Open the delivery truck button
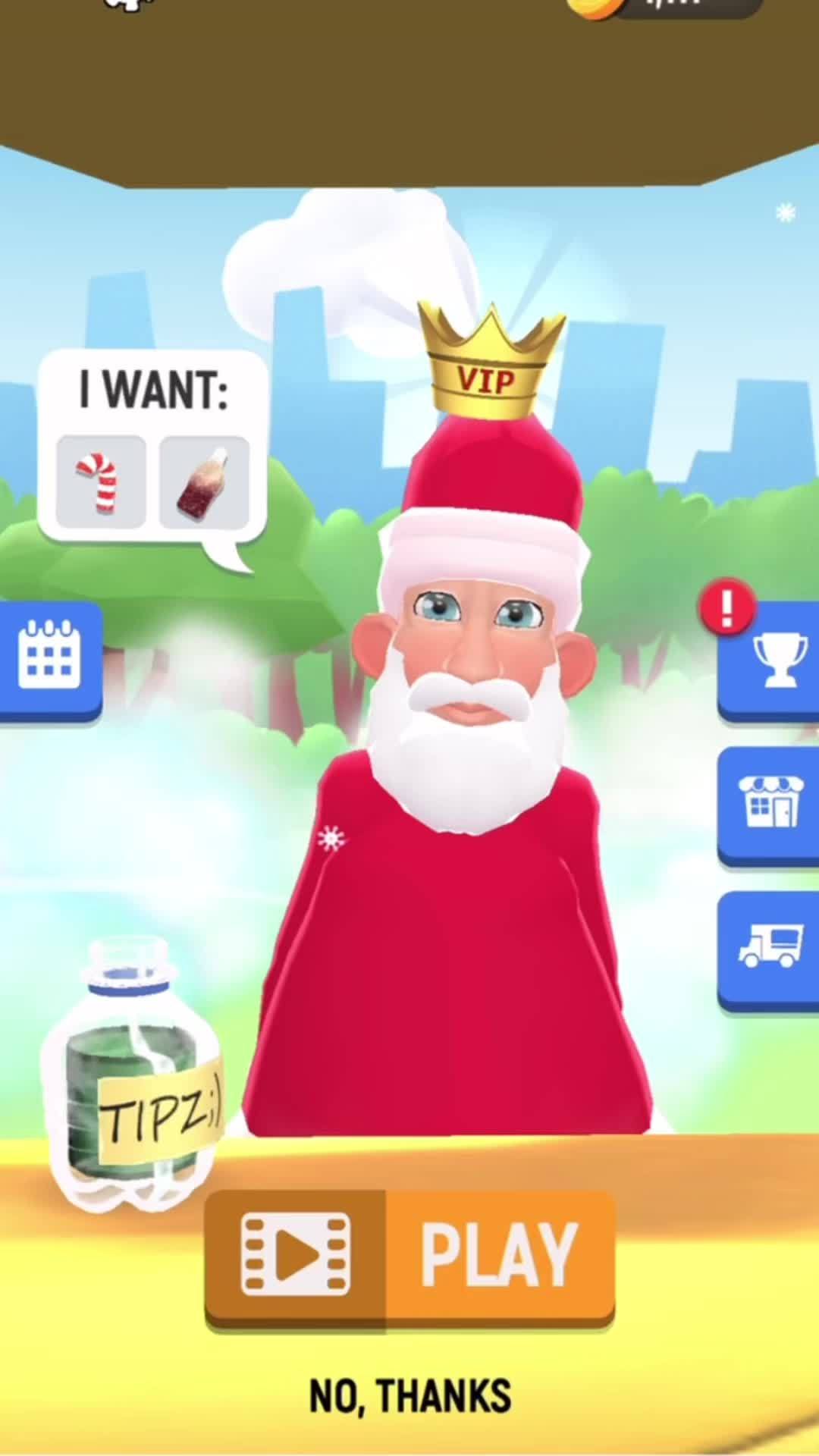The width and height of the screenshot is (819, 1456). click(769, 948)
